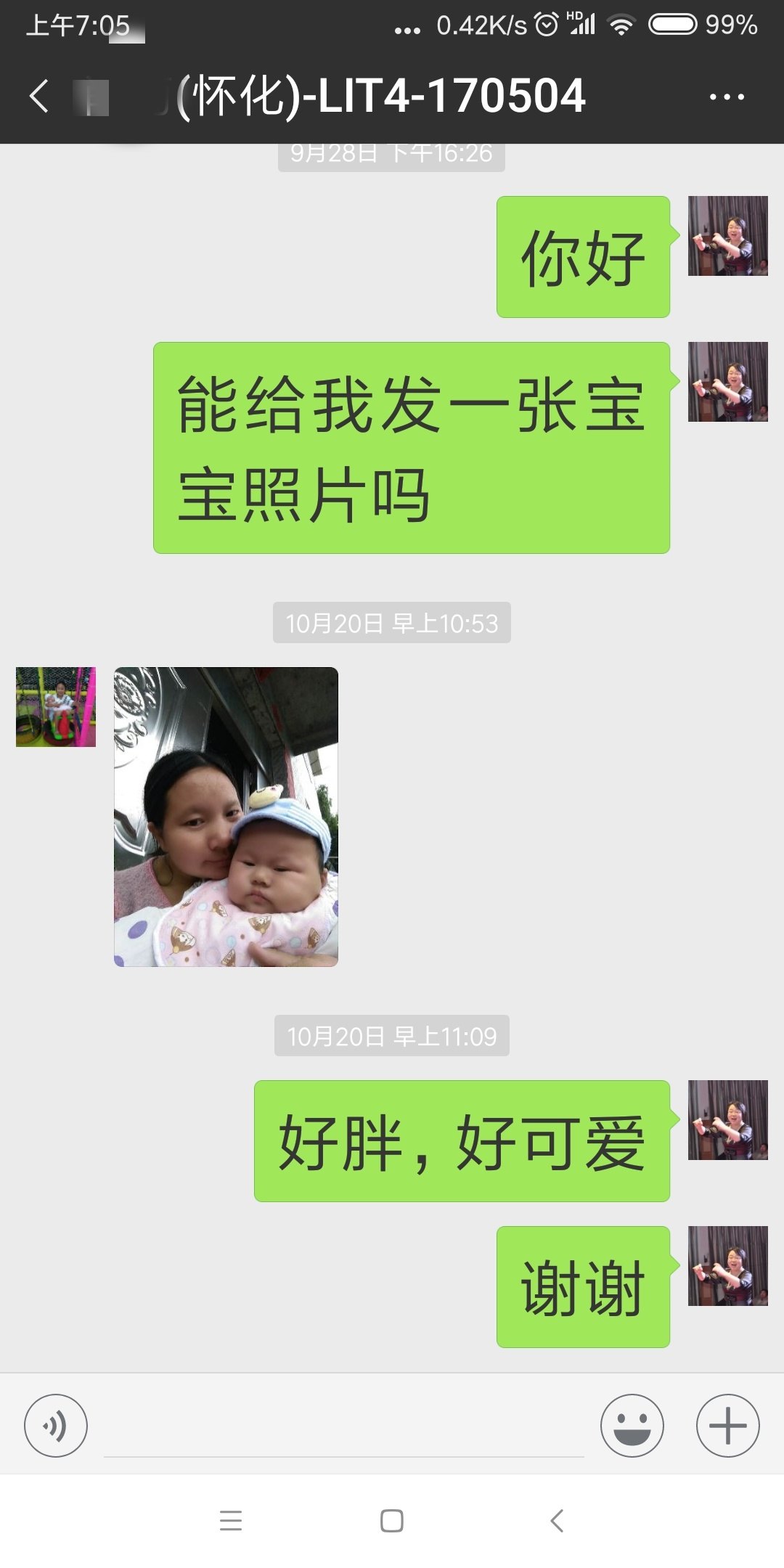Viewport: 784px width, 1568px height.
Task: Open the baby photo sent in chat
Action: point(226,817)
